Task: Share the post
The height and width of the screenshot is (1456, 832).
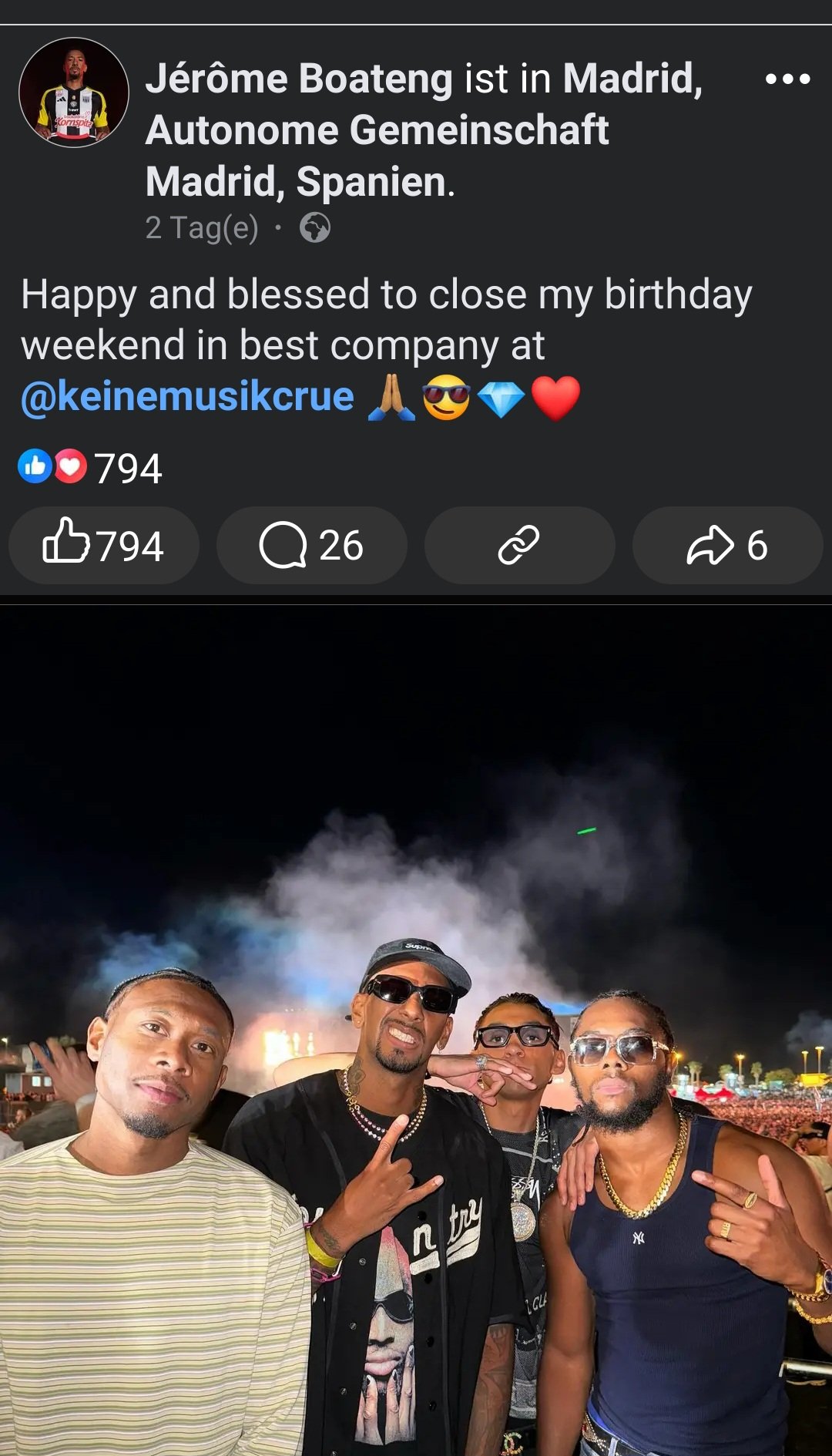Action: (x=728, y=545)
